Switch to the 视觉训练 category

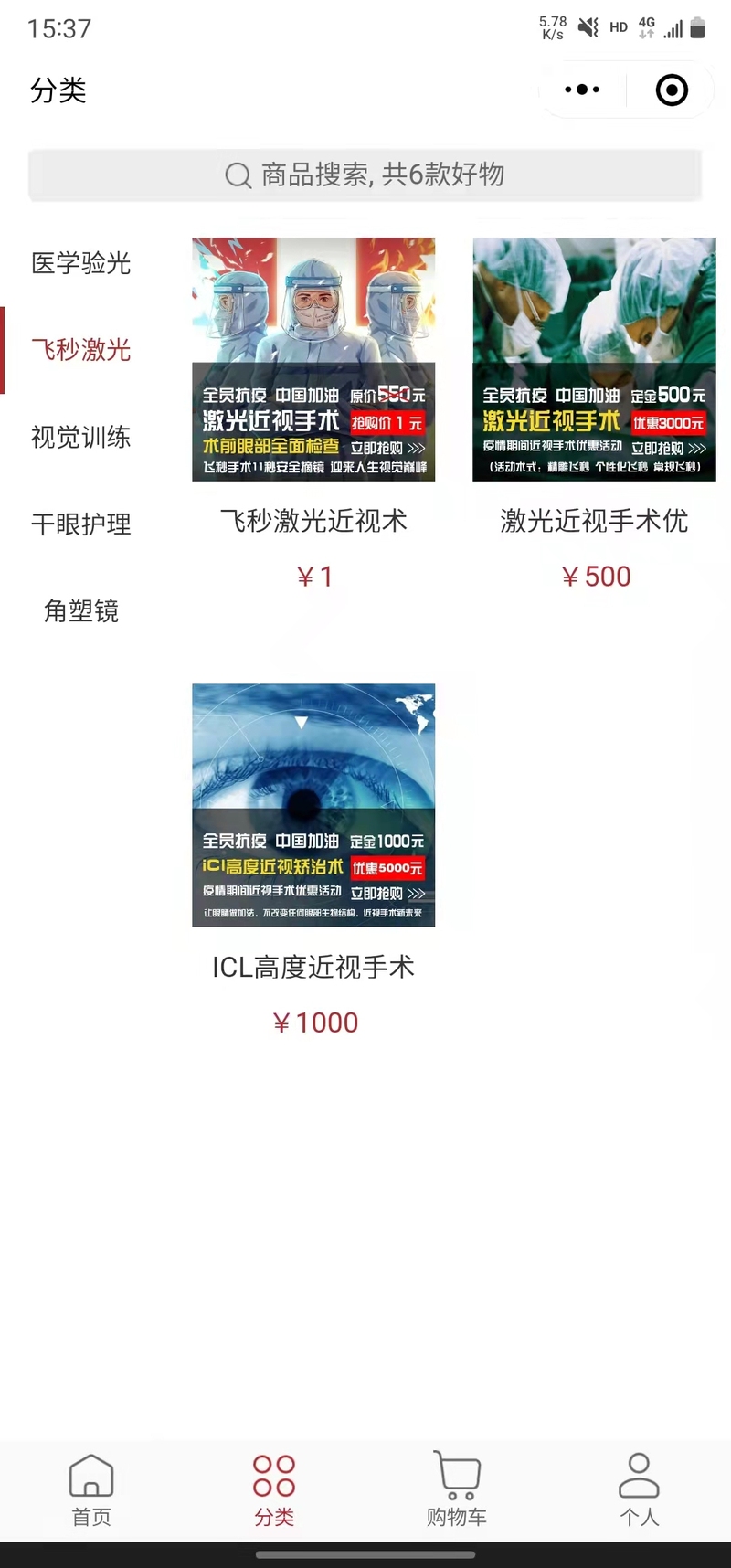pos(81,437)
